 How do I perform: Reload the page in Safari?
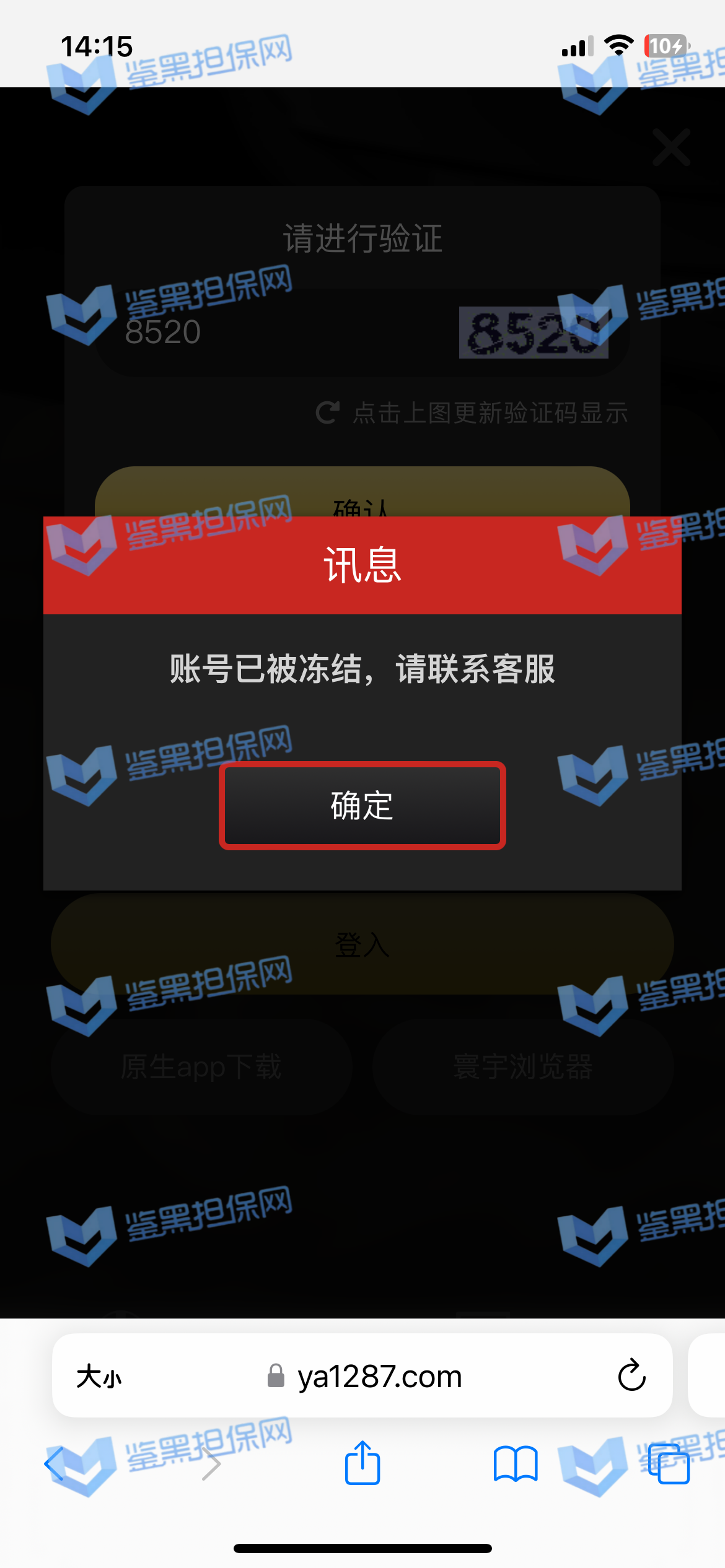(631, 1375)
